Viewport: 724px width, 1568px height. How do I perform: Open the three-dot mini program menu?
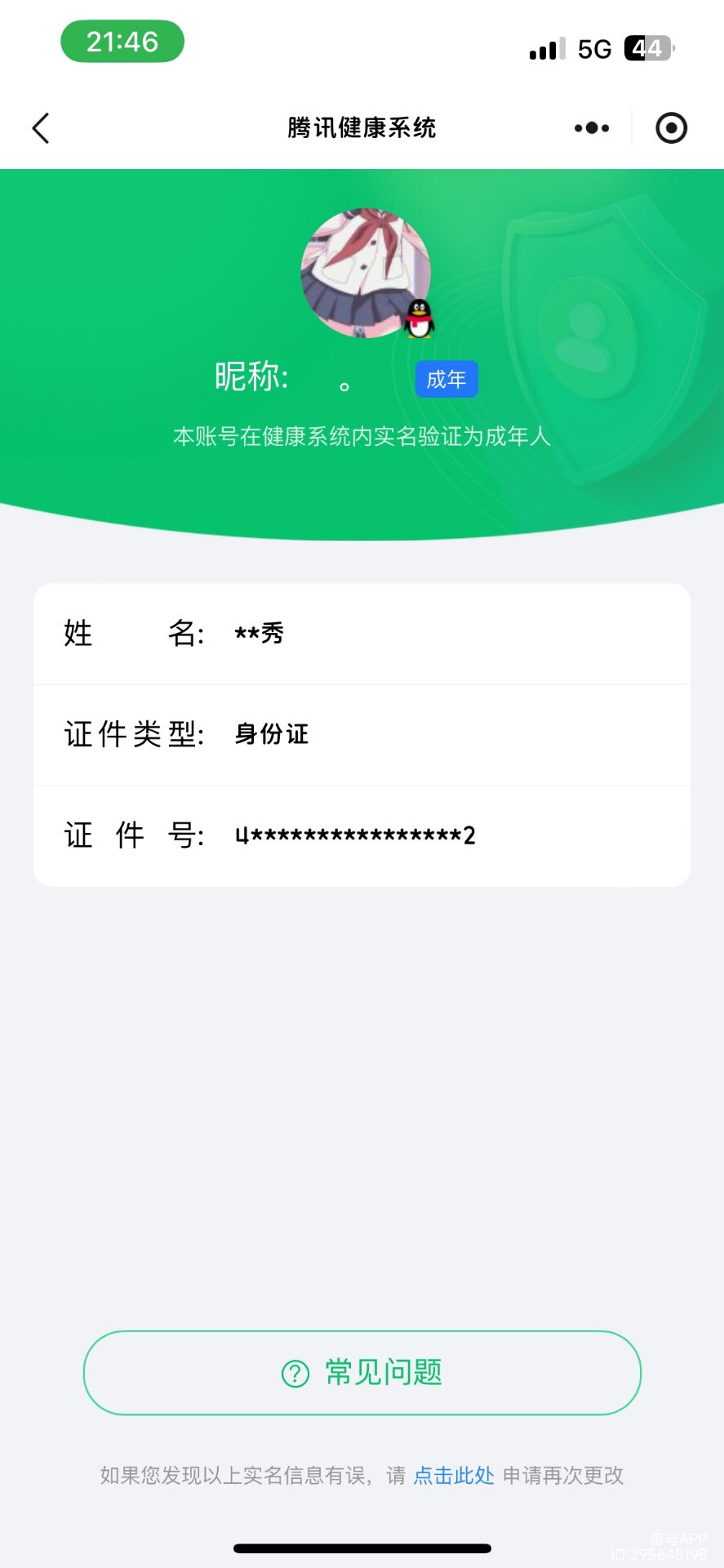pyautogui.click(x=590, y=128)
